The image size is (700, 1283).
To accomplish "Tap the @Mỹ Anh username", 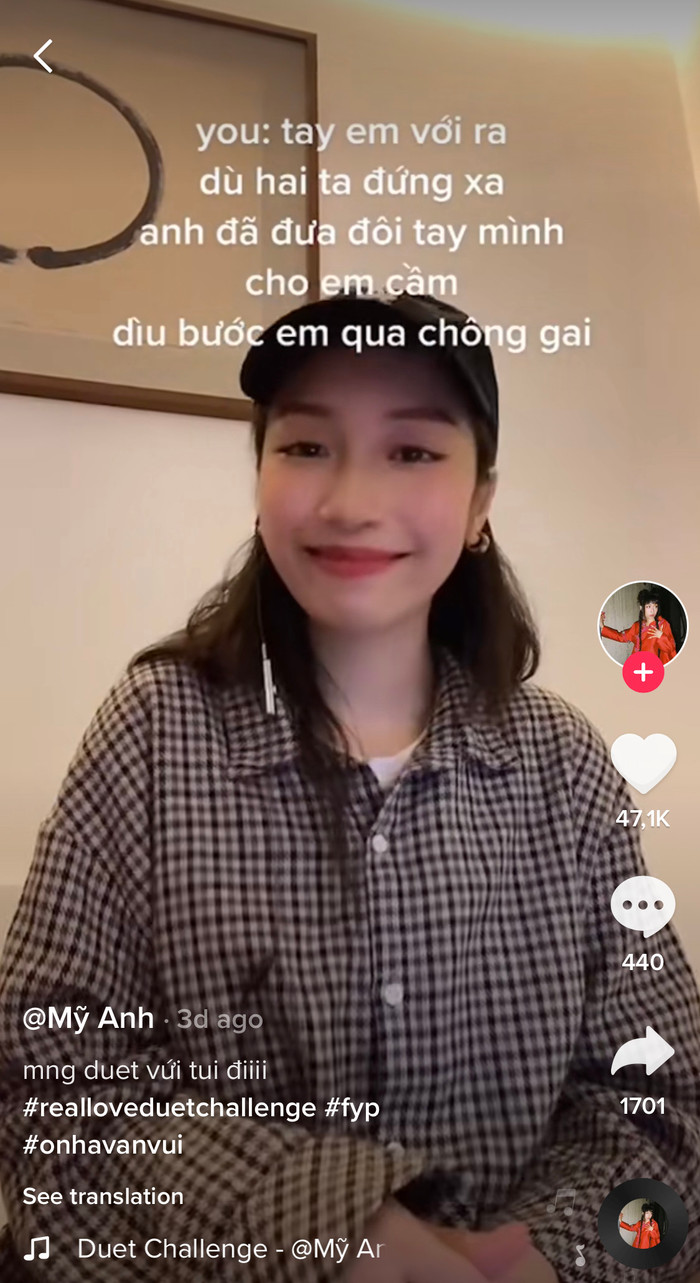I will click(x=88, y=1018).
